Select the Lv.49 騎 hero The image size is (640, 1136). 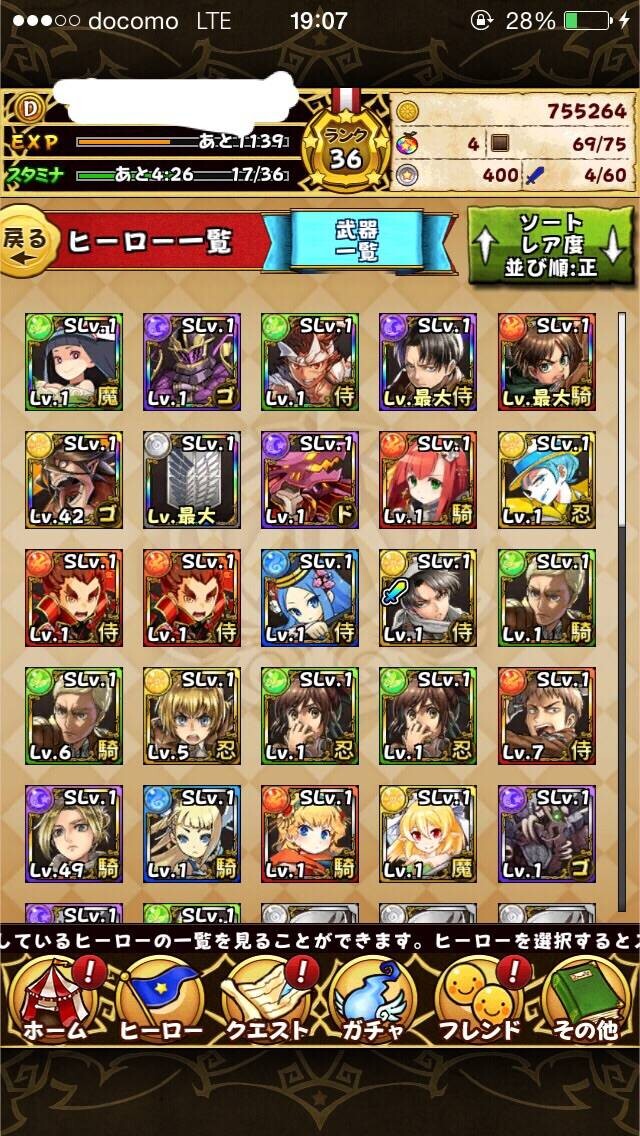[x=74, y=834]
